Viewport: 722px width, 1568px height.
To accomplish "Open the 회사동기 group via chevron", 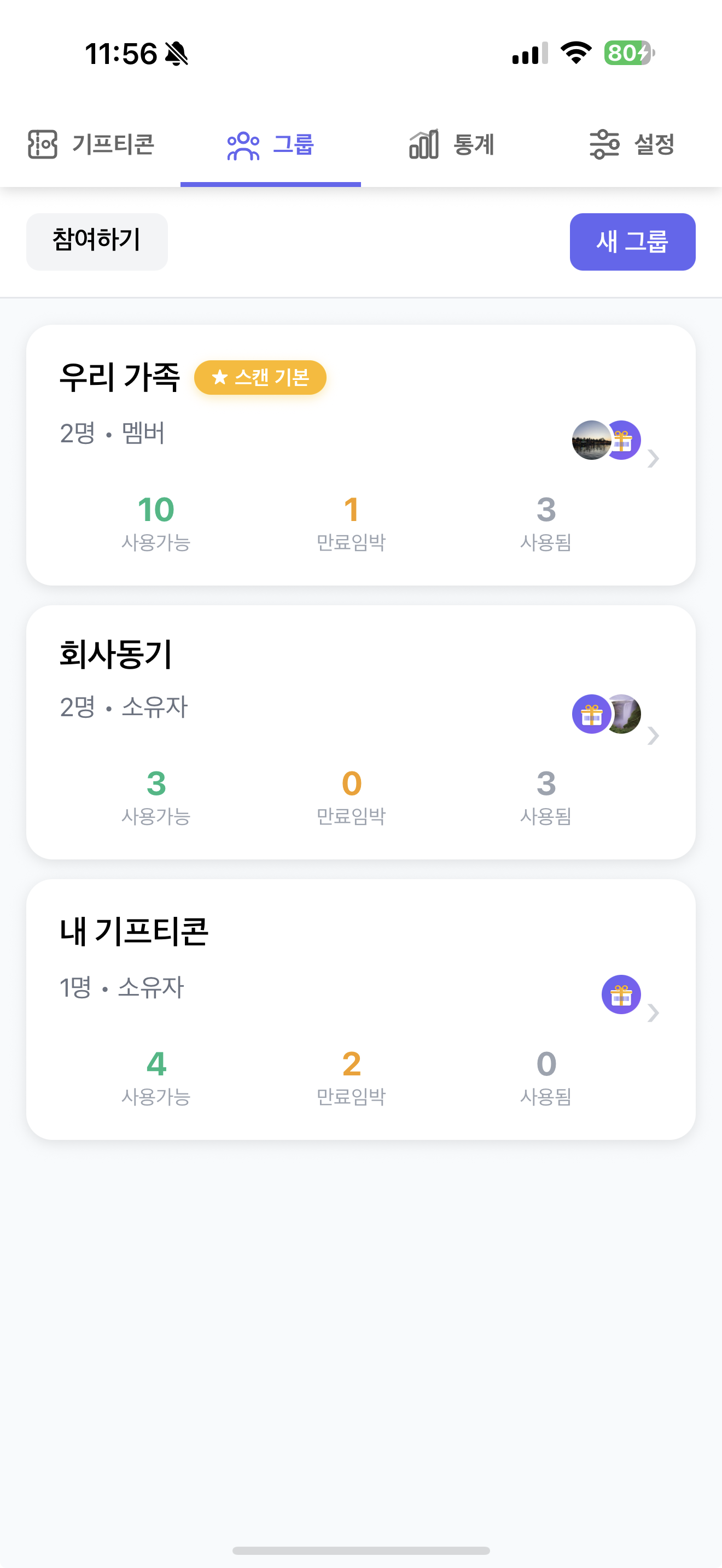I will click(653, 736).
